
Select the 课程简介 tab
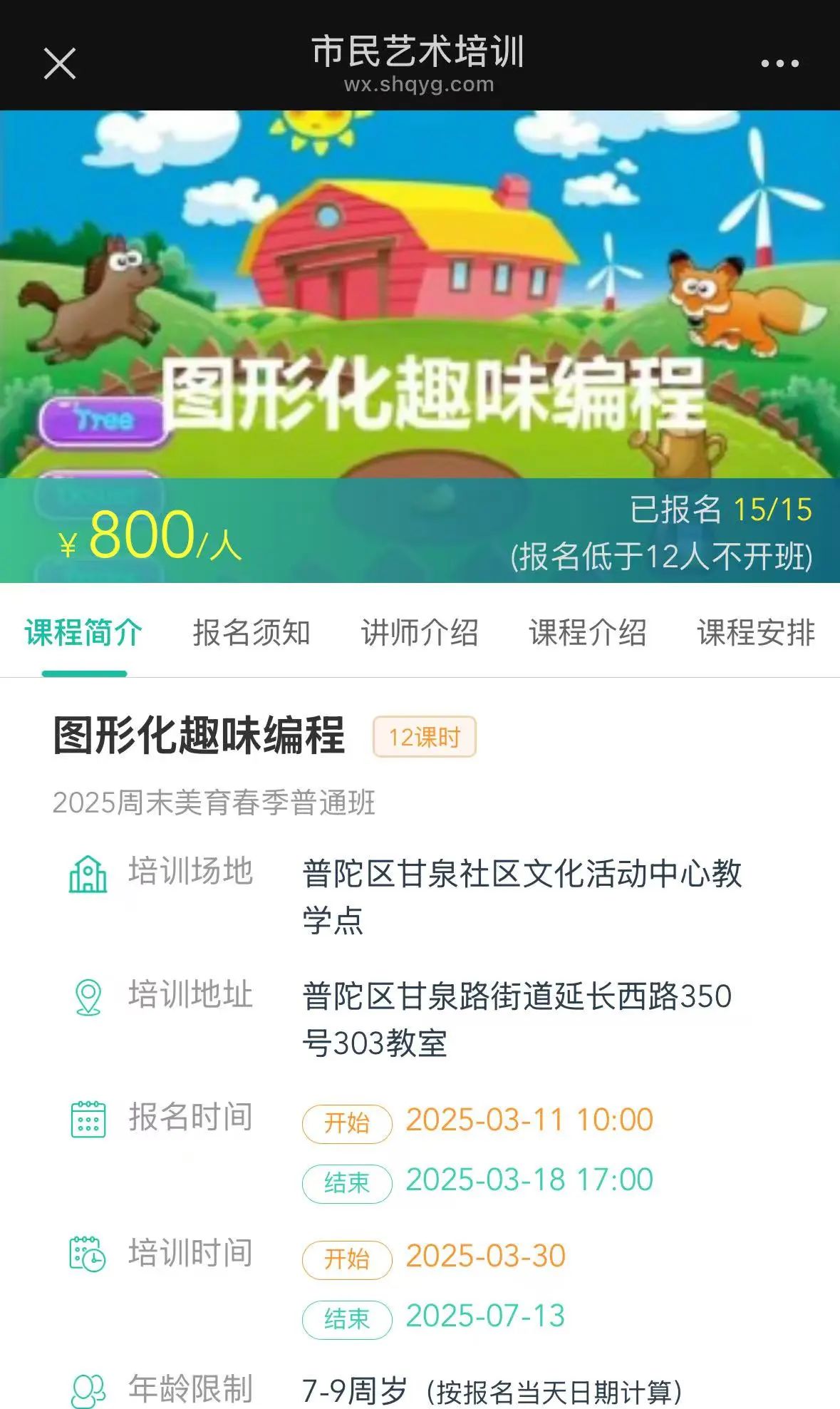pos(84,633)
